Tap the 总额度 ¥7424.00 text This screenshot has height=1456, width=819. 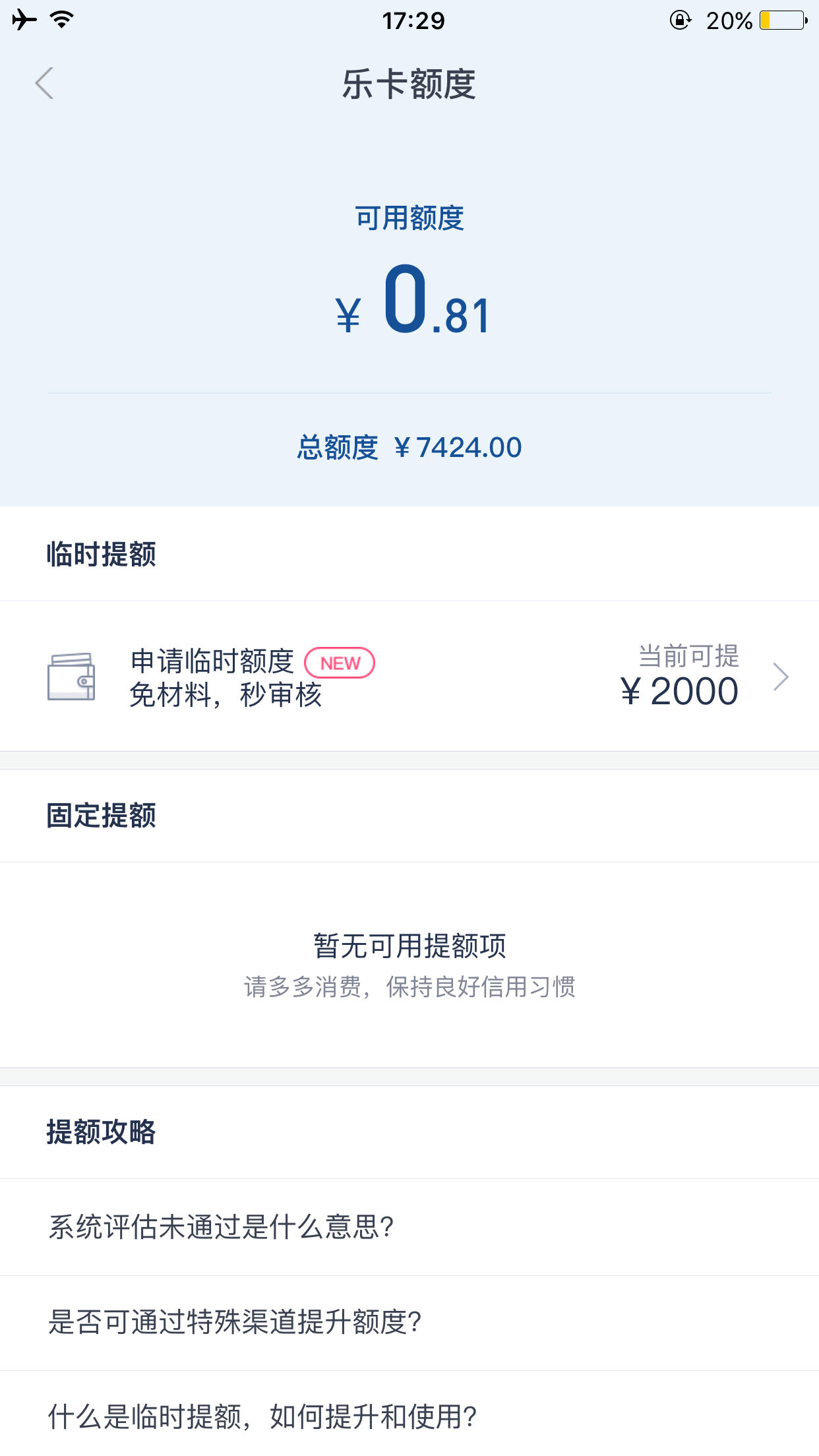click(x=409, y=447)
